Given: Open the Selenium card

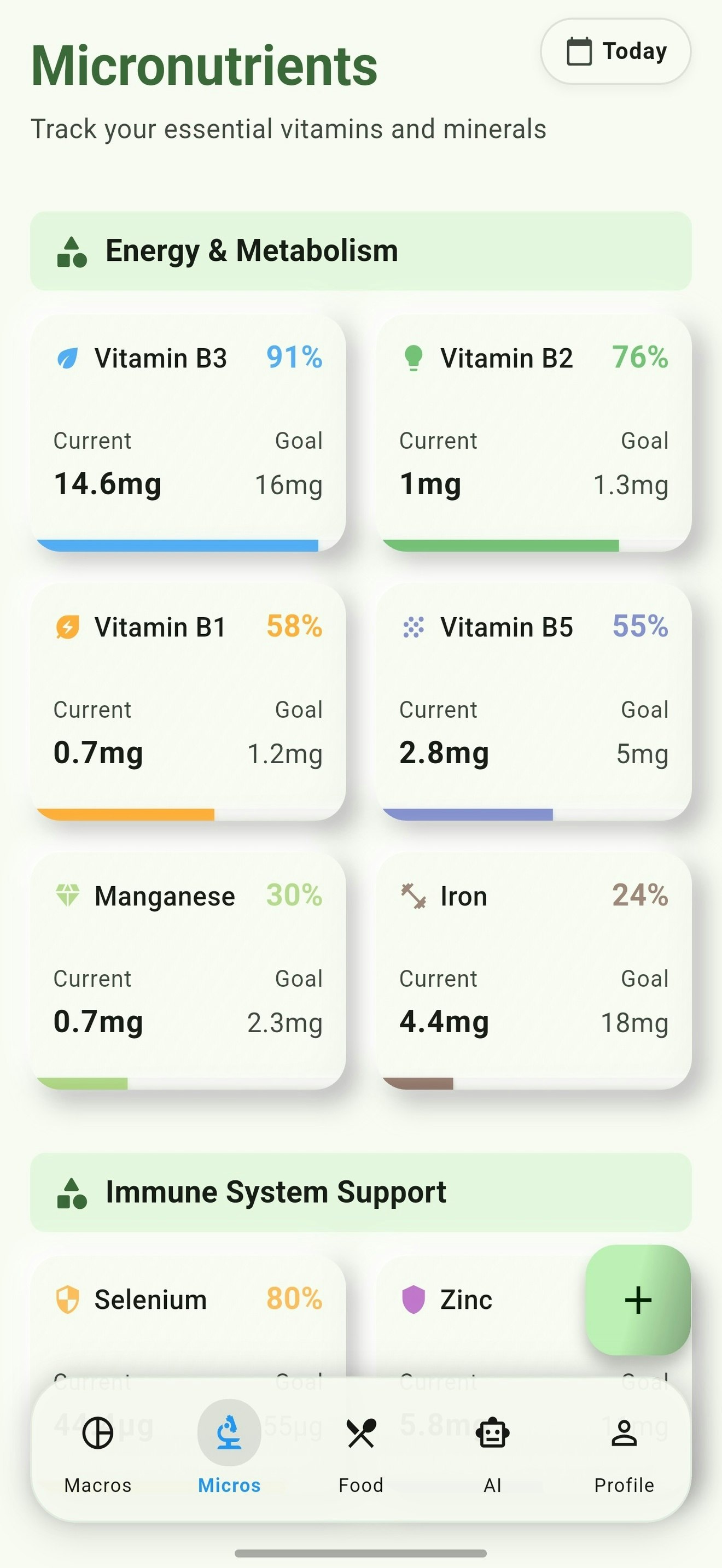Looking at the screenshot, I should pos(188,1315).
